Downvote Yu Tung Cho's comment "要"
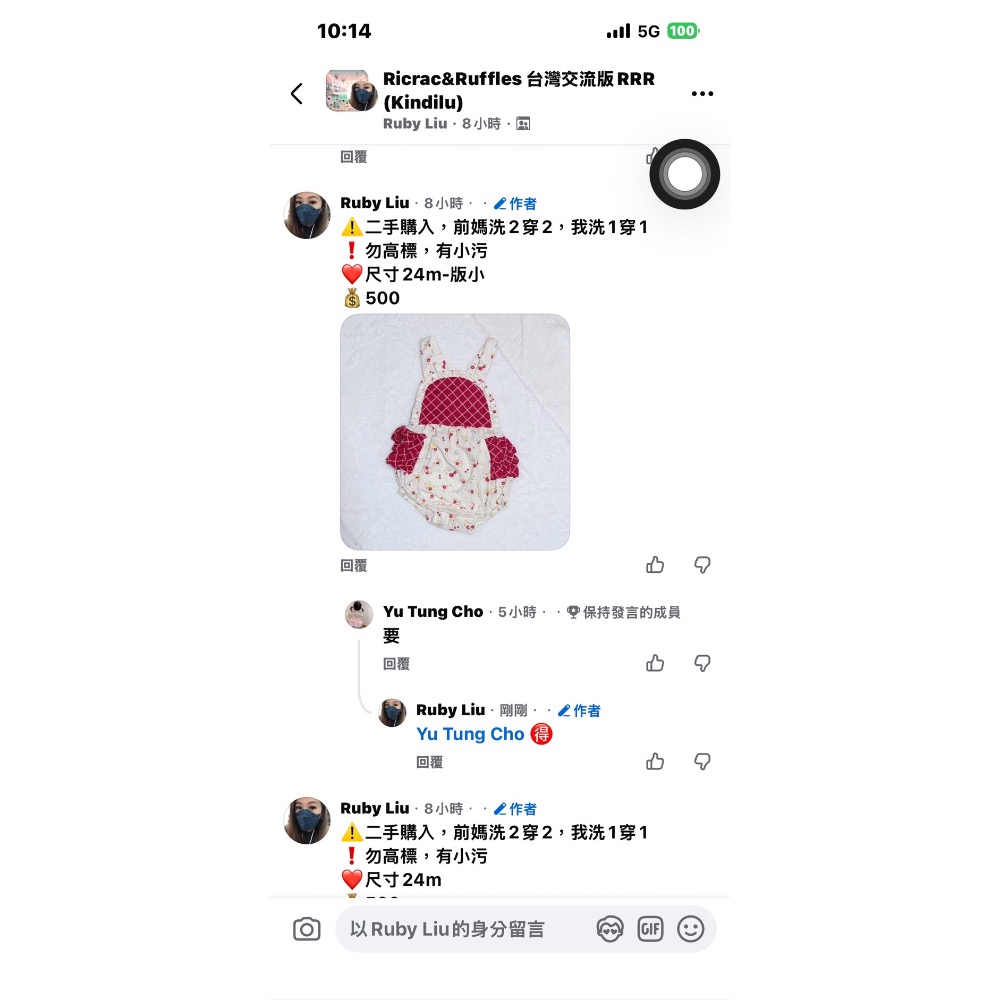 702,663
